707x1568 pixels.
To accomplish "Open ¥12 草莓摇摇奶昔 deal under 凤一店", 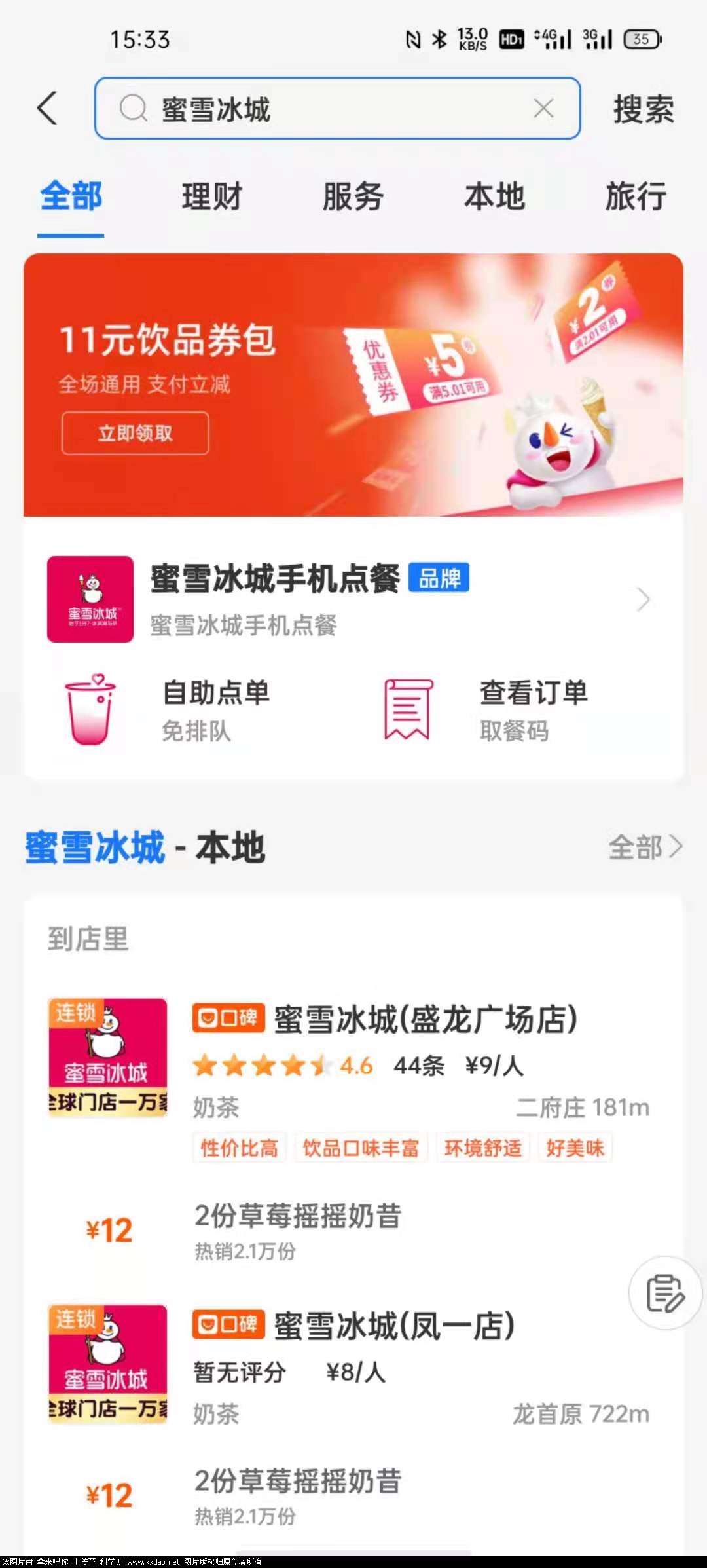I will [298, 1495].
